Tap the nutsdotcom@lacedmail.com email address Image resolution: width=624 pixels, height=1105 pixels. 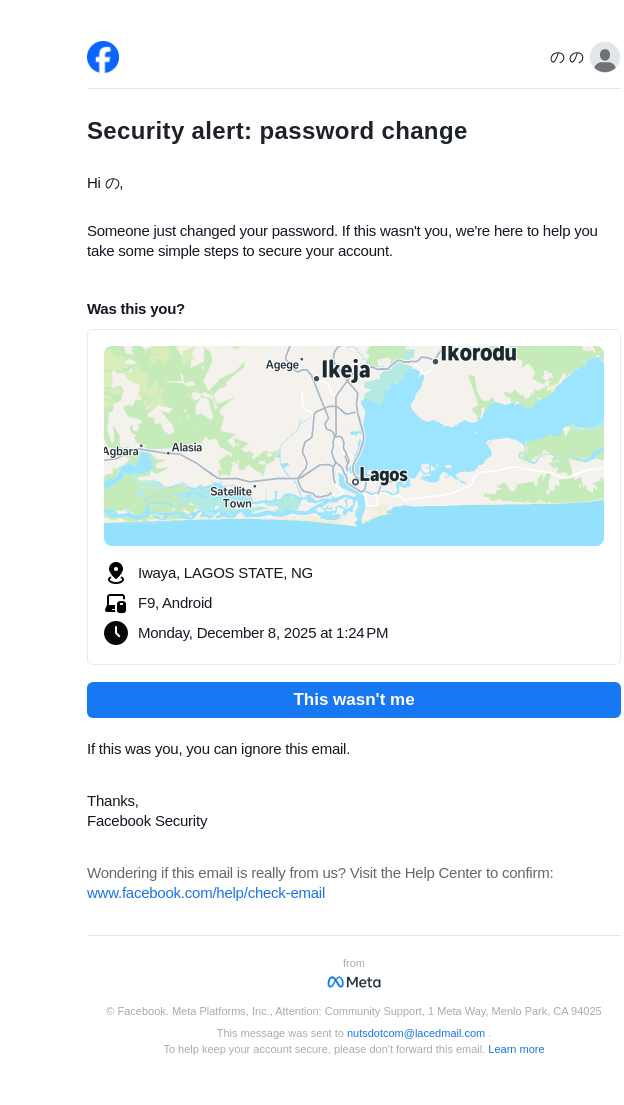415,1033
